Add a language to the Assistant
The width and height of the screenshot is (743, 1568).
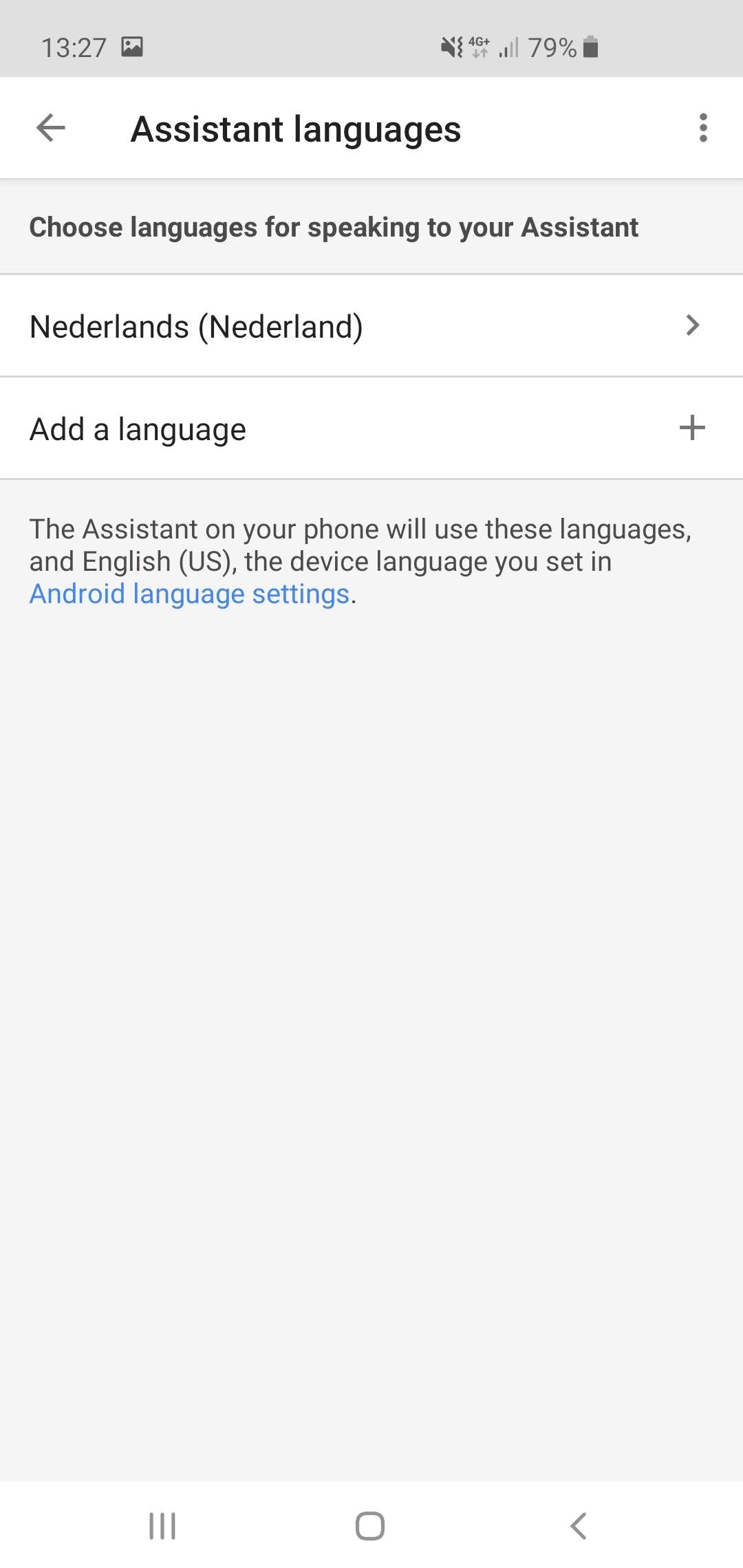(x=371, y=428)
